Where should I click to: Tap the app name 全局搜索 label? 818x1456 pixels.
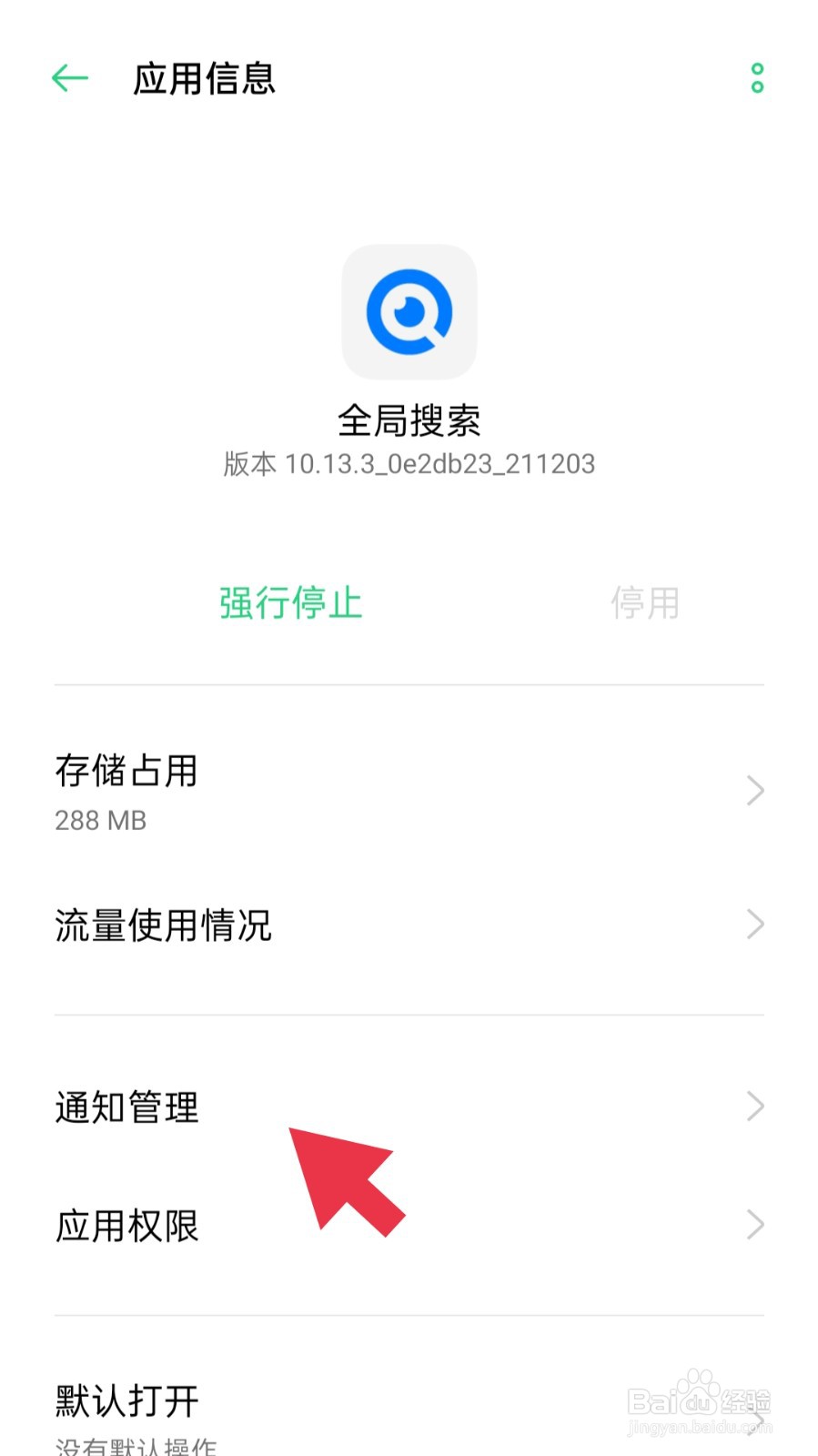point(409,420)
